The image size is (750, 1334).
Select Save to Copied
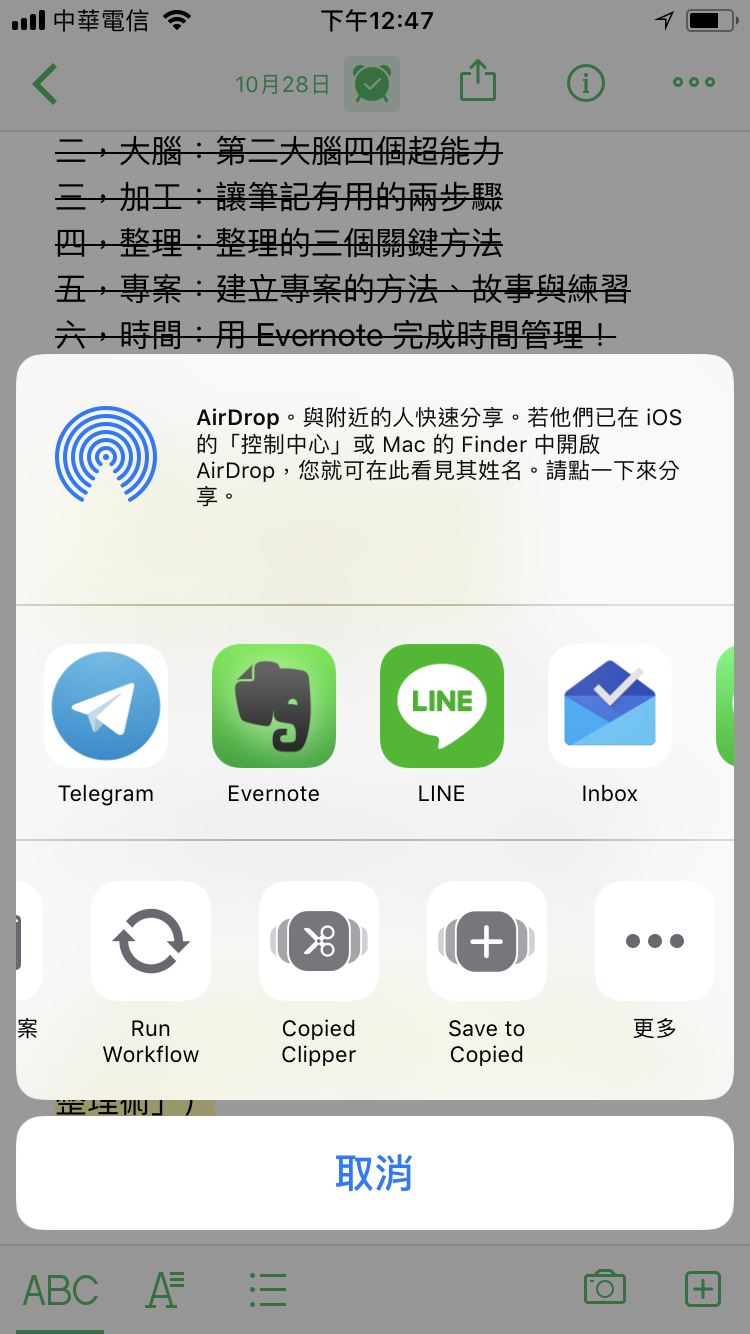coord(487,941)
